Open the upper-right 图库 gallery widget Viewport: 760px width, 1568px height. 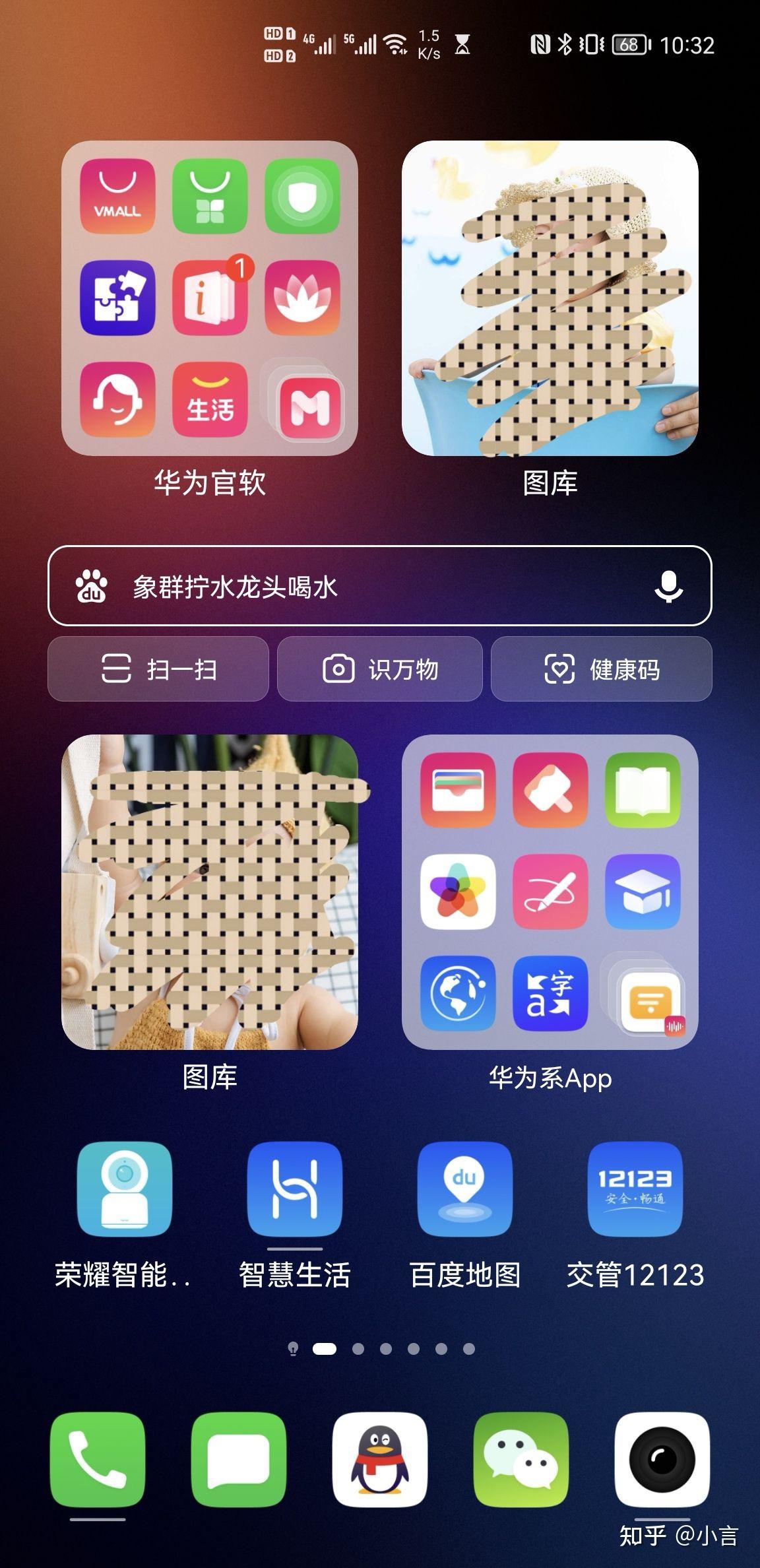click(550, 298)
